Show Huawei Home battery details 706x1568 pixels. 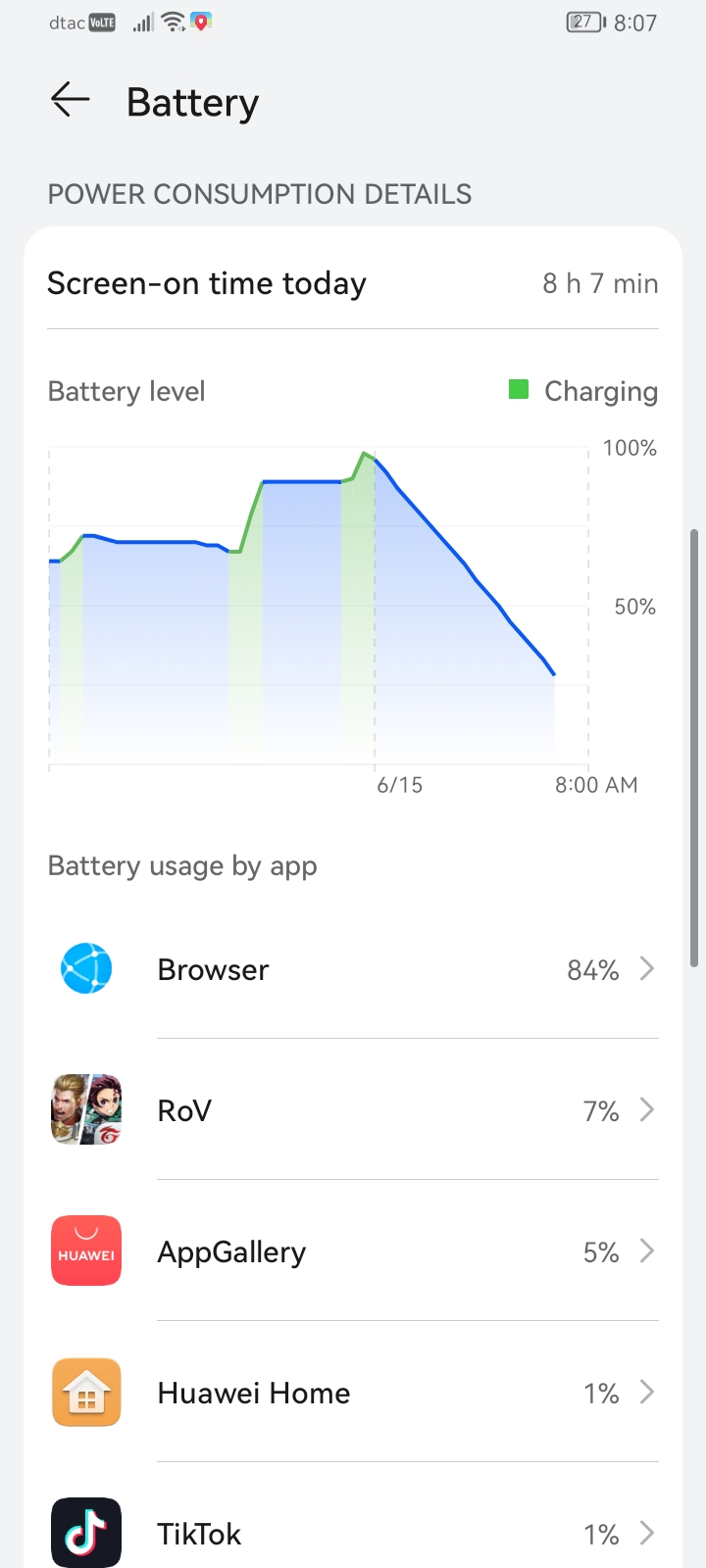click(353, 1393)
